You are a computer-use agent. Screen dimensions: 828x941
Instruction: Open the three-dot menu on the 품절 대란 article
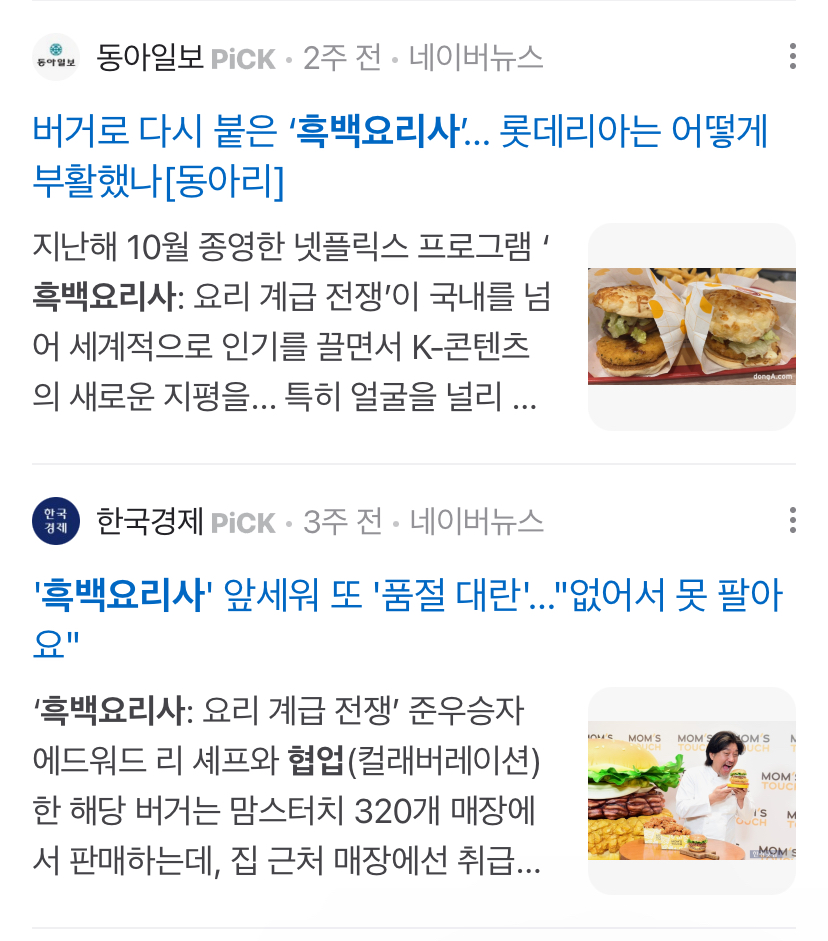[794, 521]
